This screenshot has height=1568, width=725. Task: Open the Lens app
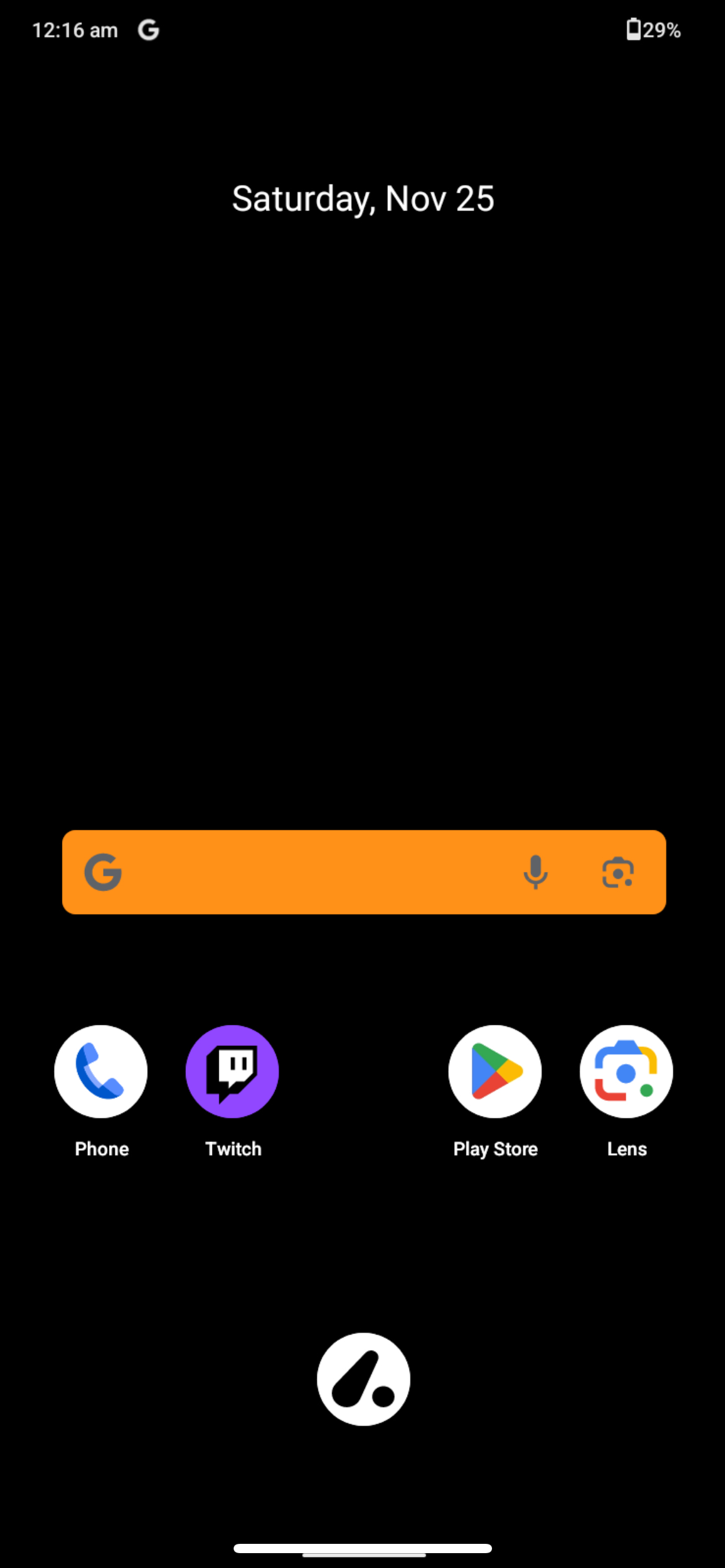pyautogui.click(x=626, y=1071)
